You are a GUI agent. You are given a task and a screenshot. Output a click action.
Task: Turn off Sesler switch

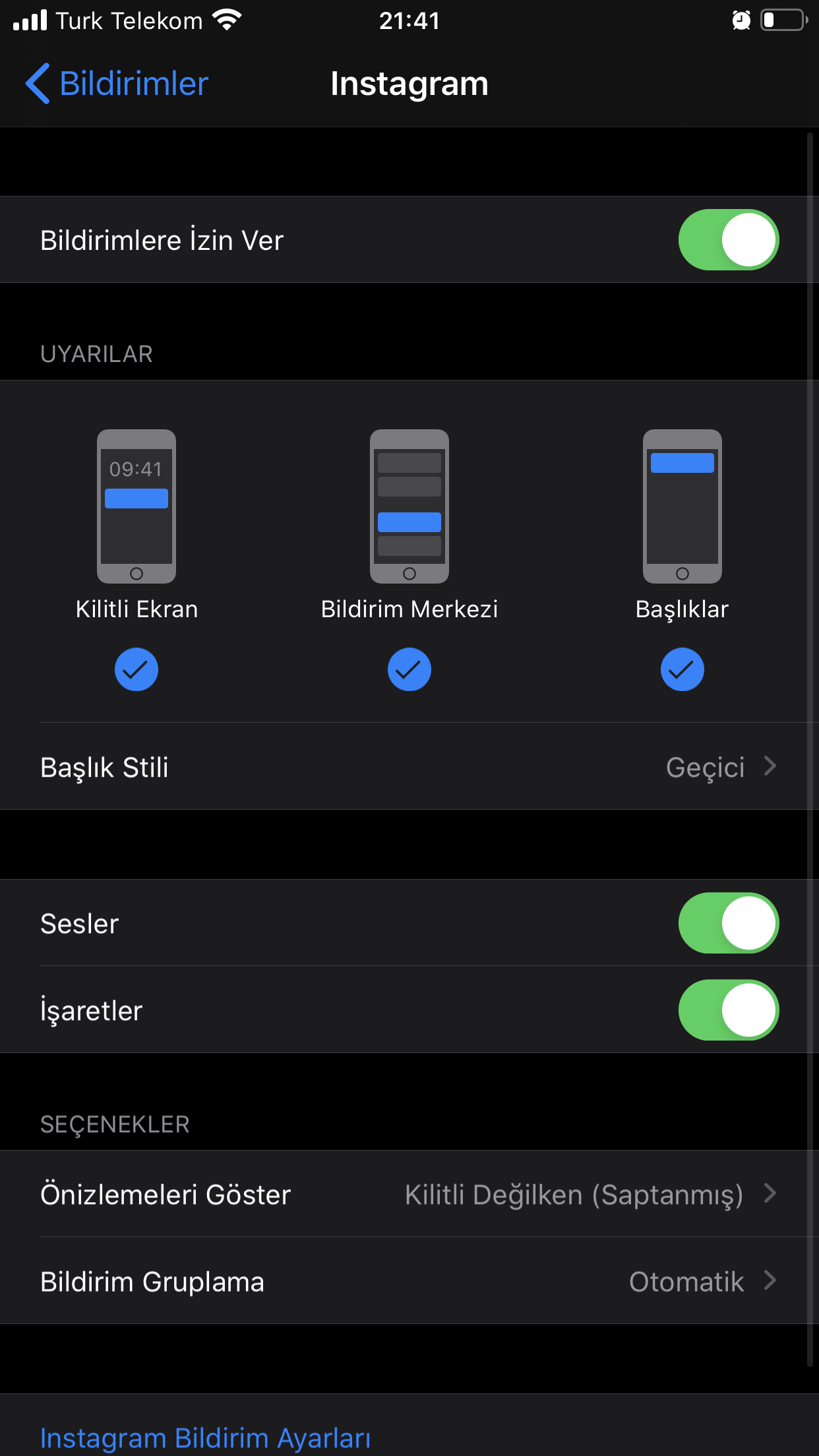[x=728, y=923]
